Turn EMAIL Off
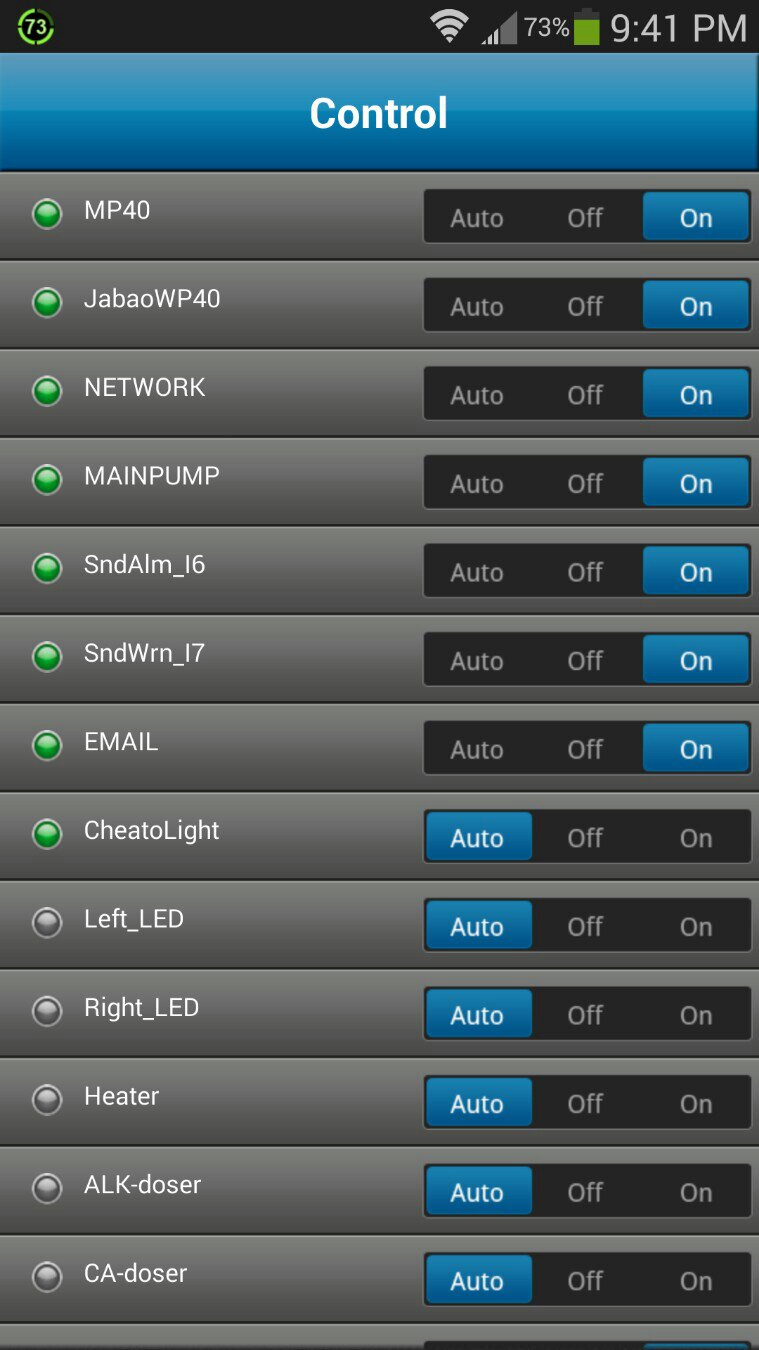Image resolution: width=759 pixels, height=1350 pixels. [x=585, y=749]
